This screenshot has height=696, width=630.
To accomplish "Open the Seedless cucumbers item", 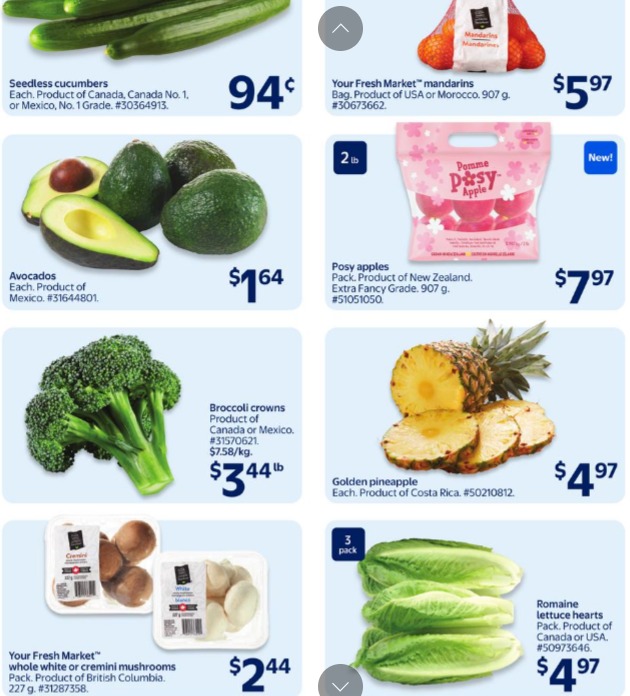I will pyautogui.click(x=152, y=60).
